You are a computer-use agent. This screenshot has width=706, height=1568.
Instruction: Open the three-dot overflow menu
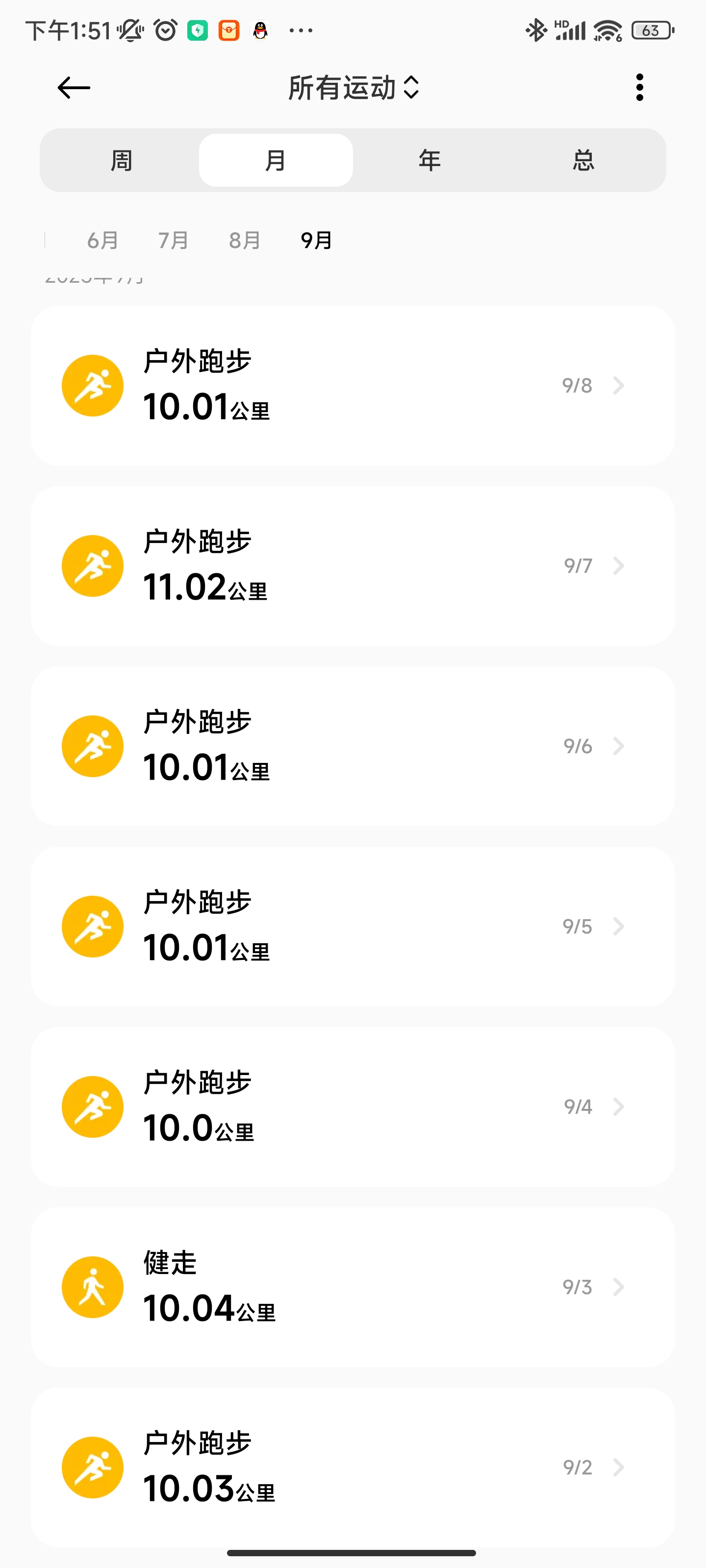[639, 88]
